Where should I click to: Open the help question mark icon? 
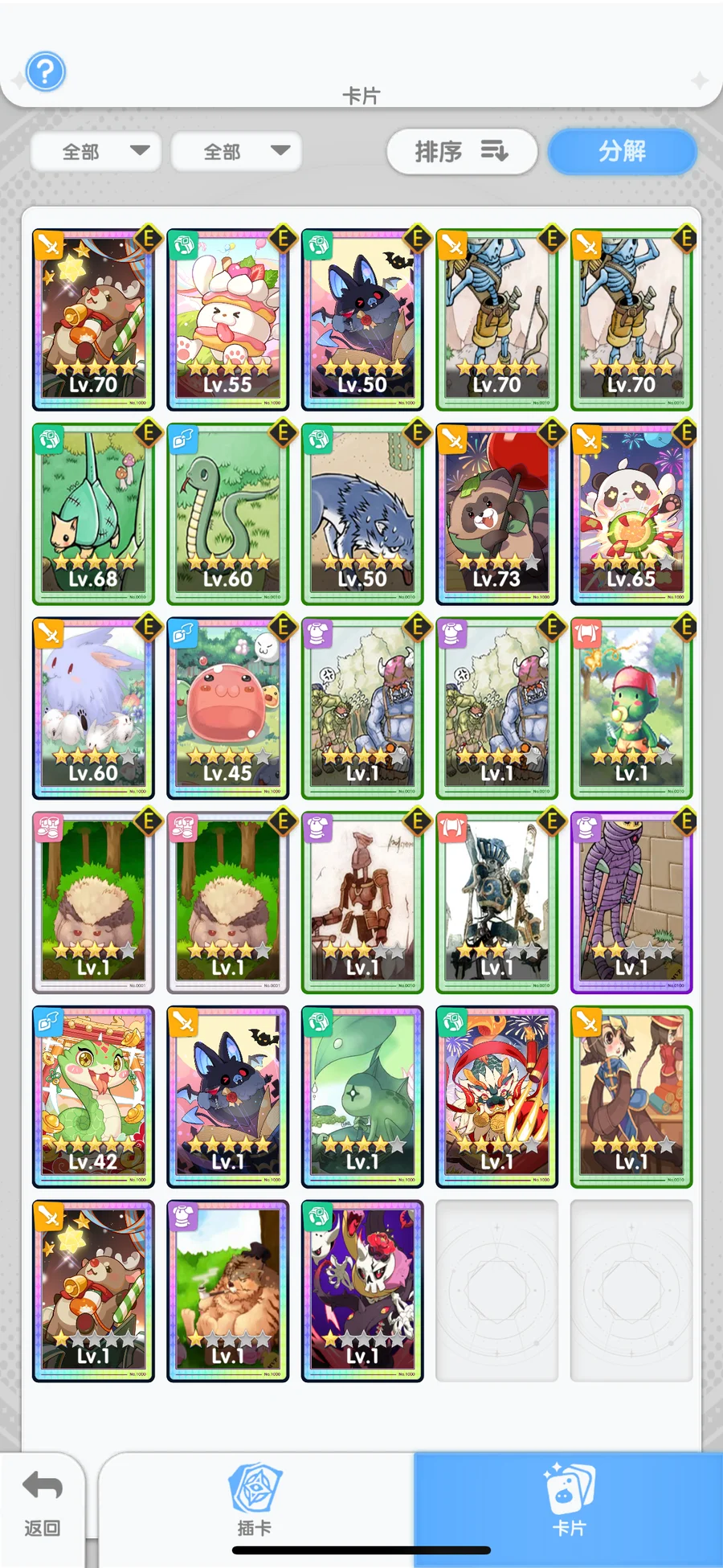click(x=46, y=72)
